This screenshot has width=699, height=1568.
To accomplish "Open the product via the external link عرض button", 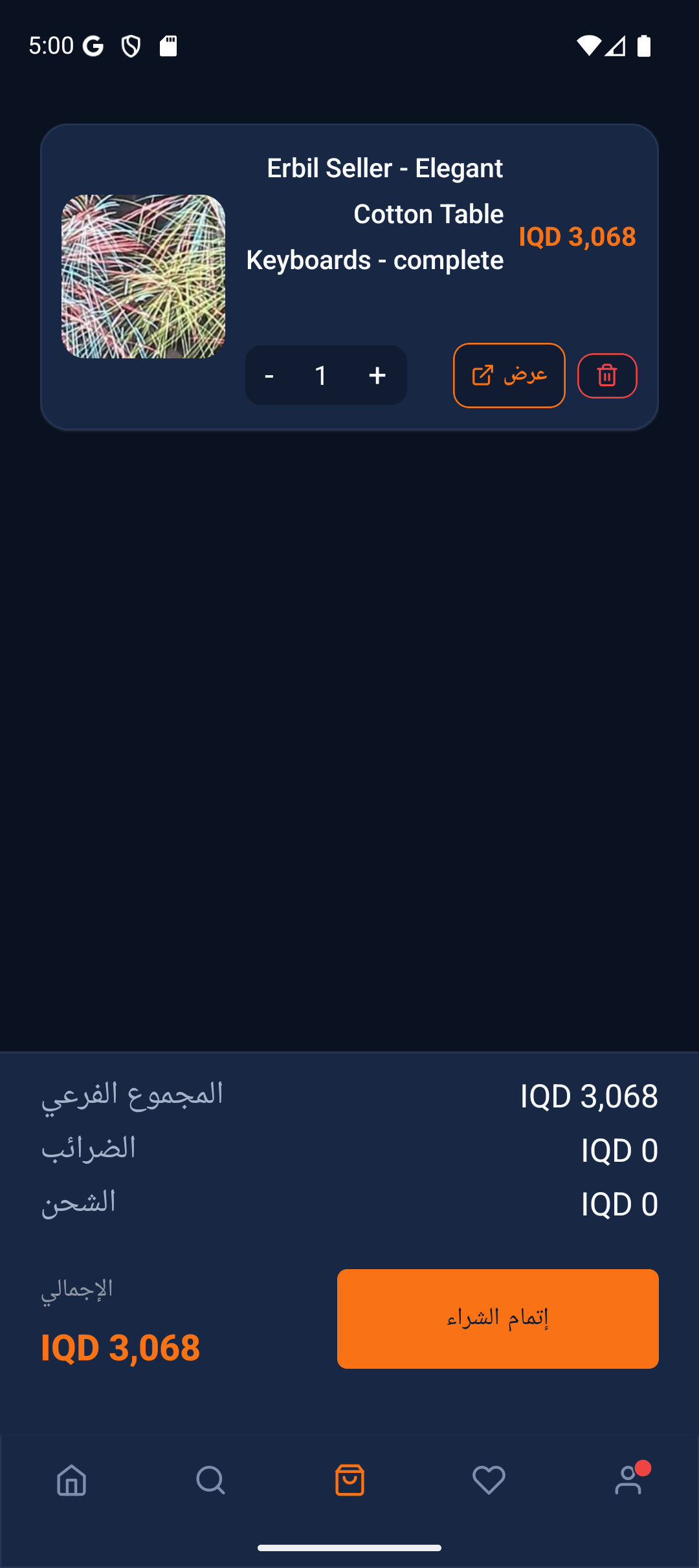I will pyautogui.click(x=509, y=375).
